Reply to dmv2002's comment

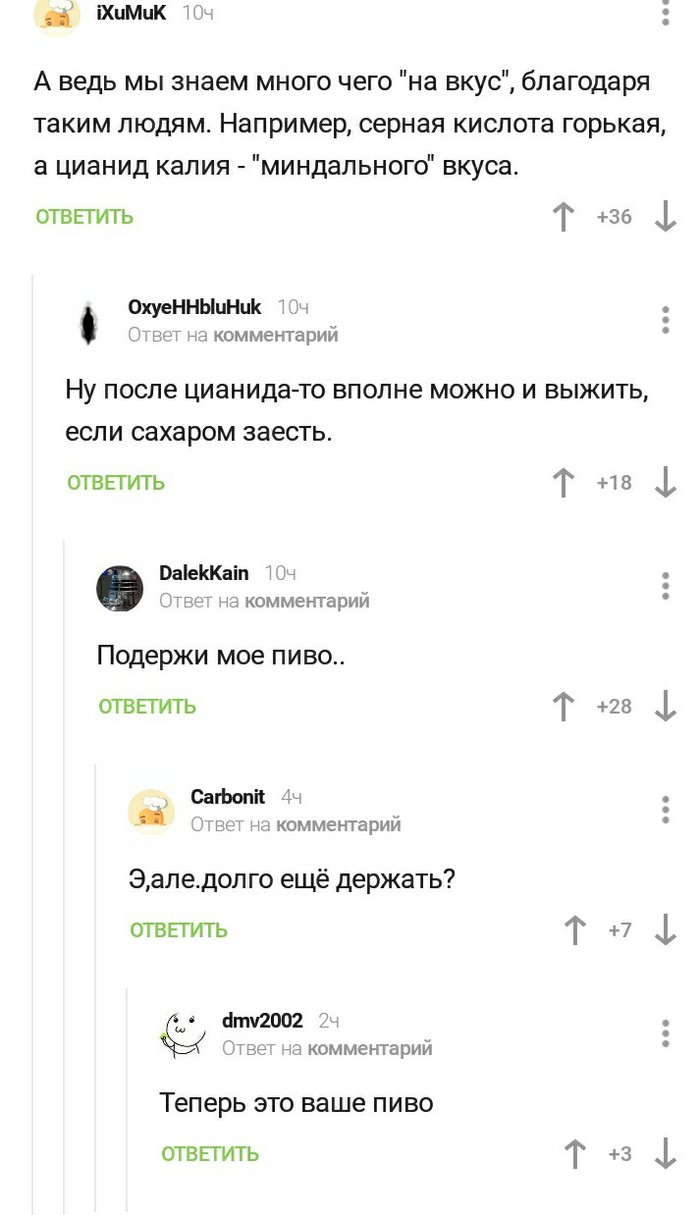[x=210, y=1154]
